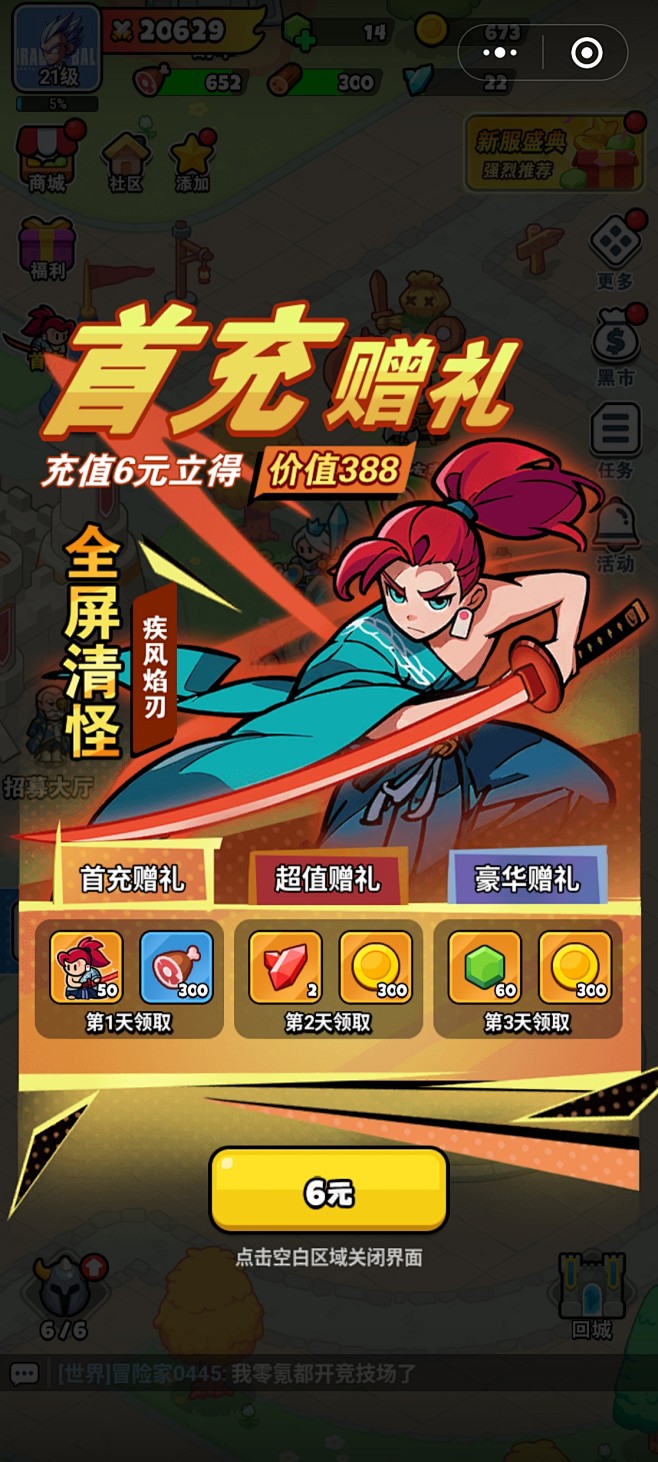The image size is (658, 1462).
Task: View the red gem reward for day 2
Action: pyautogui.click(x=285, y=967)
